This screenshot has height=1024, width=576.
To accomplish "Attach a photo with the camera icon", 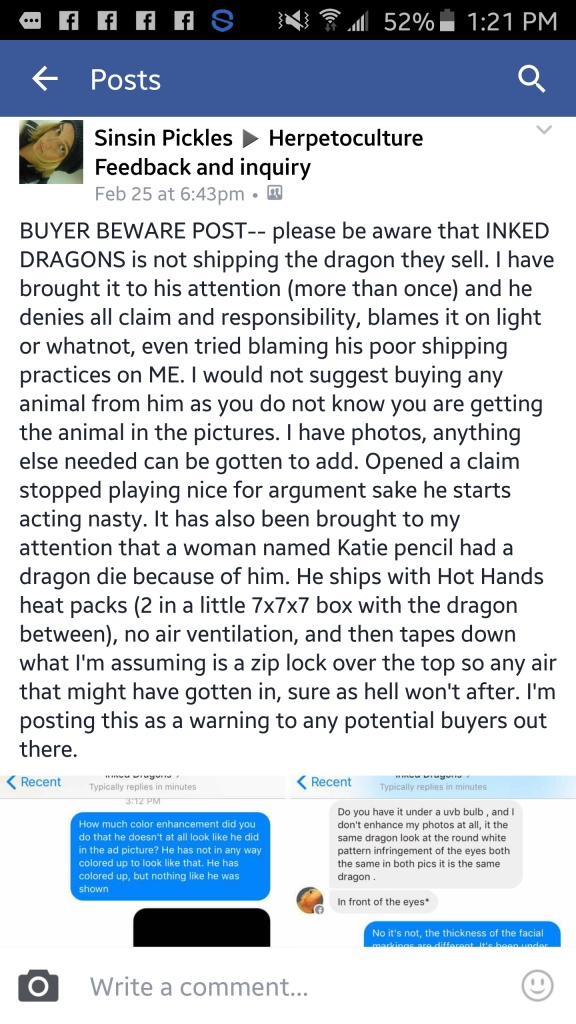I will coord(38,985).
